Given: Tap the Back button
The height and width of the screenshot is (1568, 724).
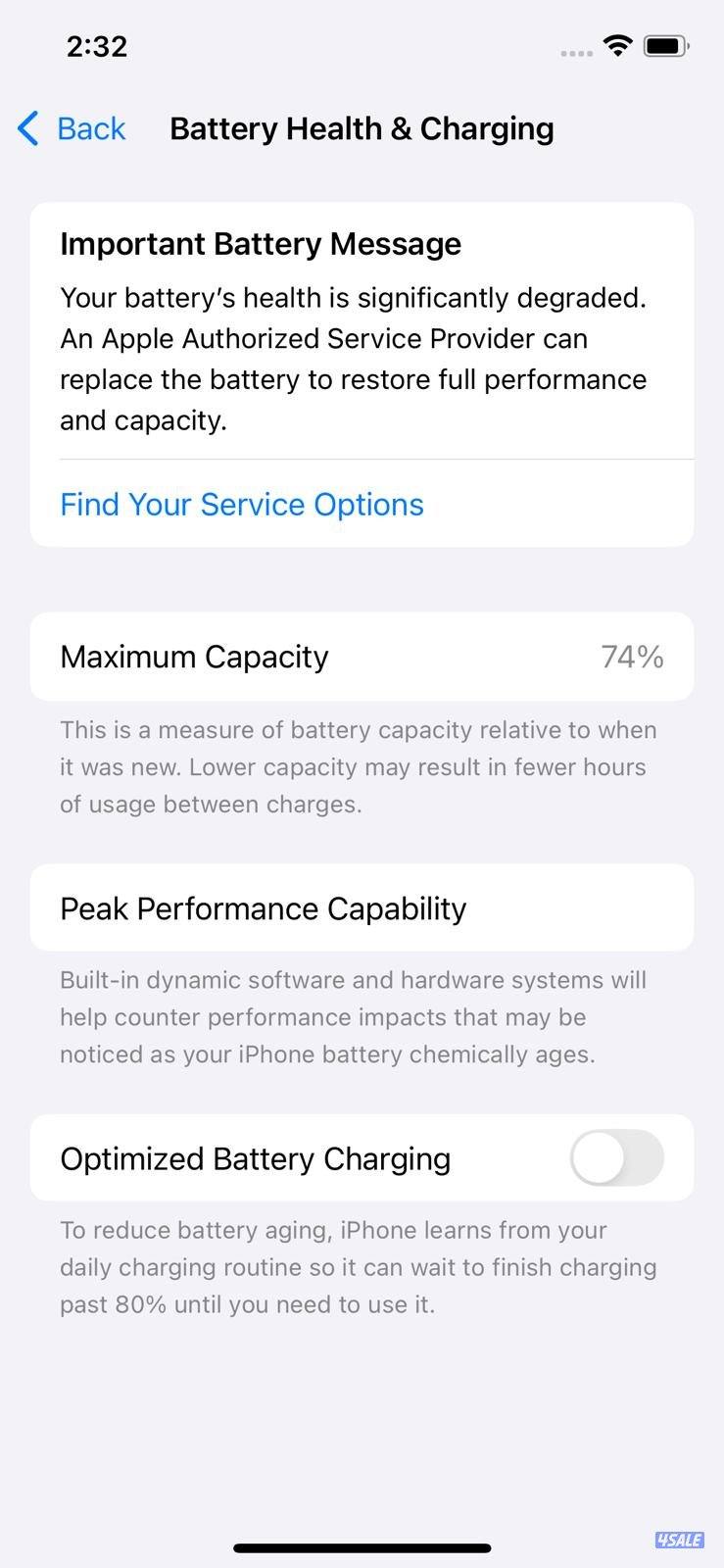Looking at the screenshot, I should (91, 128).
